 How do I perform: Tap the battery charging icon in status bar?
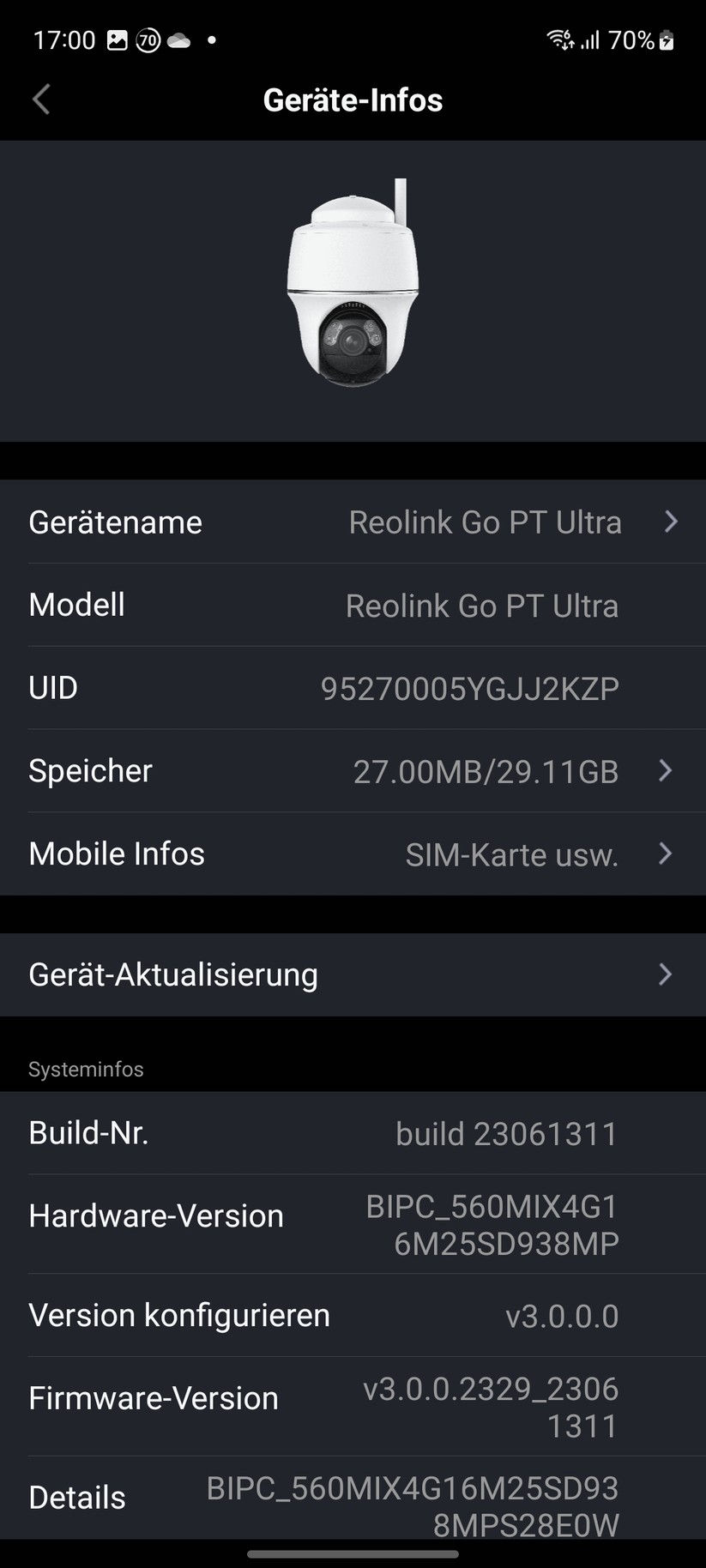[x=667, y=40]
